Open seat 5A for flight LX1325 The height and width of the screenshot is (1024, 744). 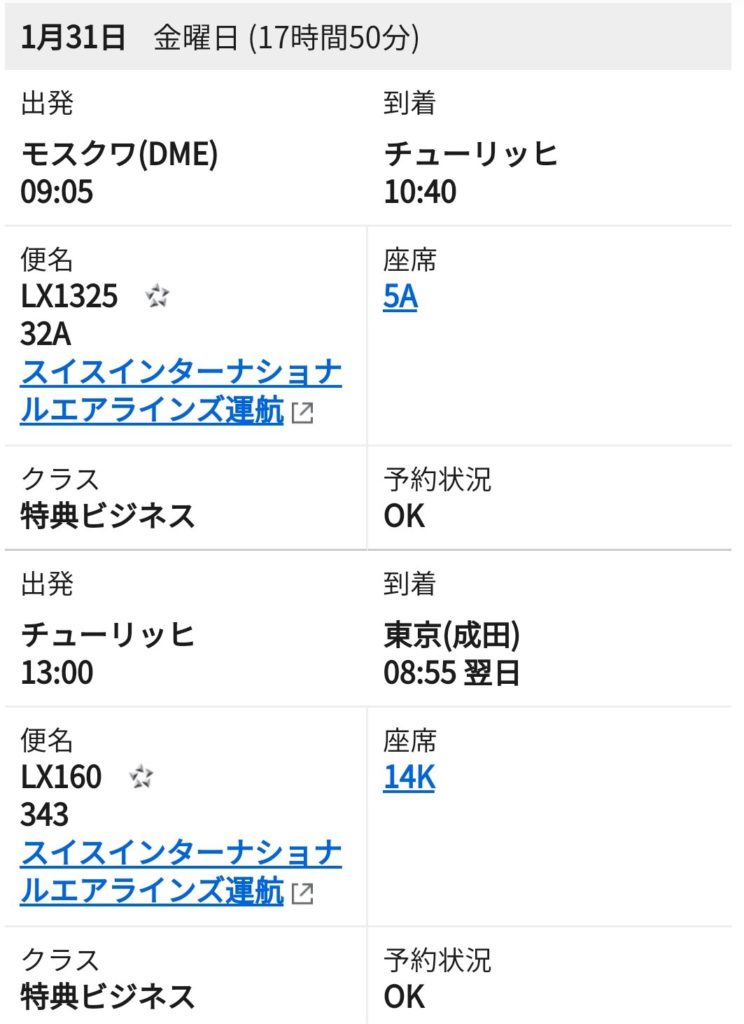(400, 298)
